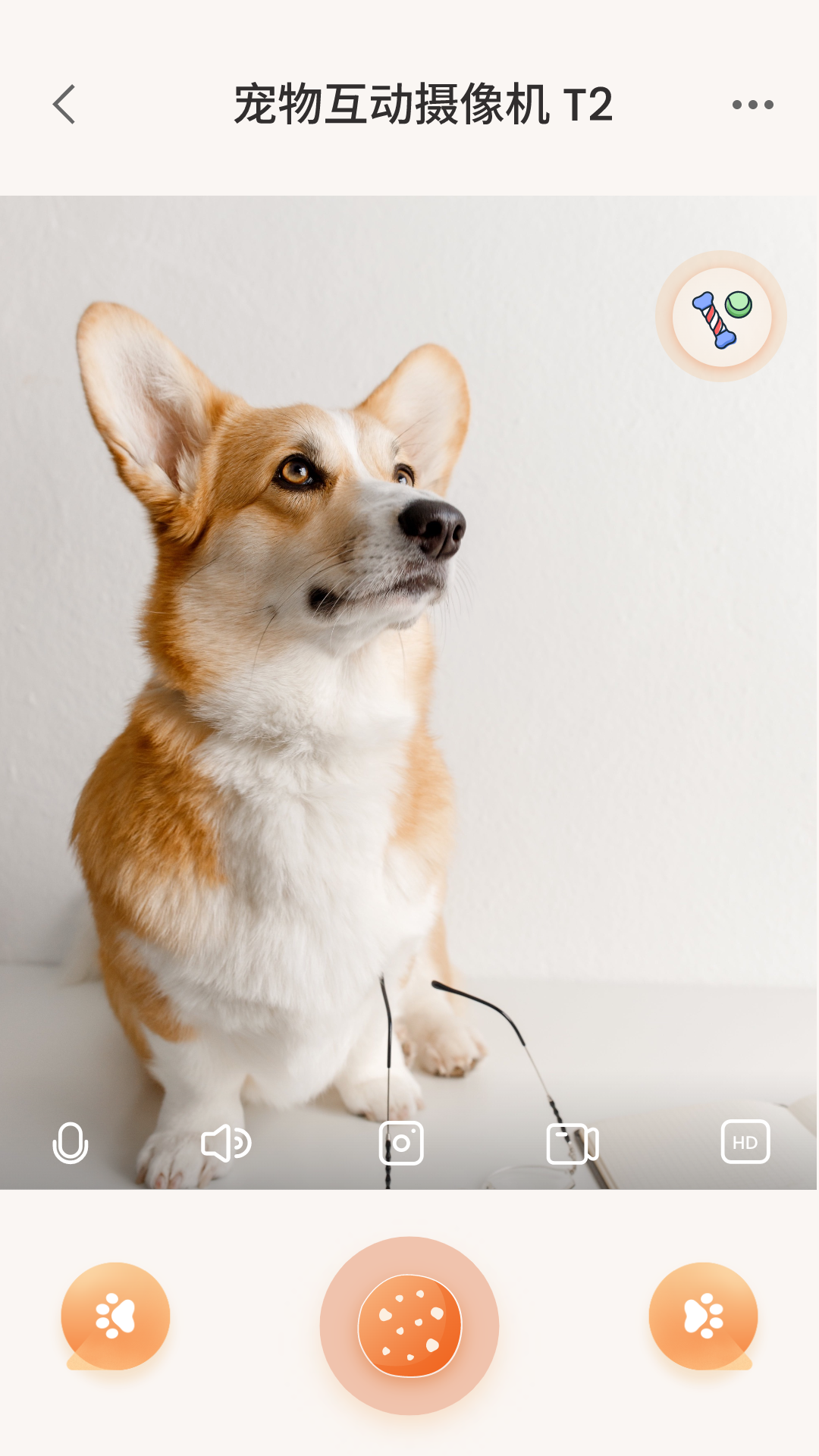Tap the microphone icon to talk

click(x=71, y=1143)
